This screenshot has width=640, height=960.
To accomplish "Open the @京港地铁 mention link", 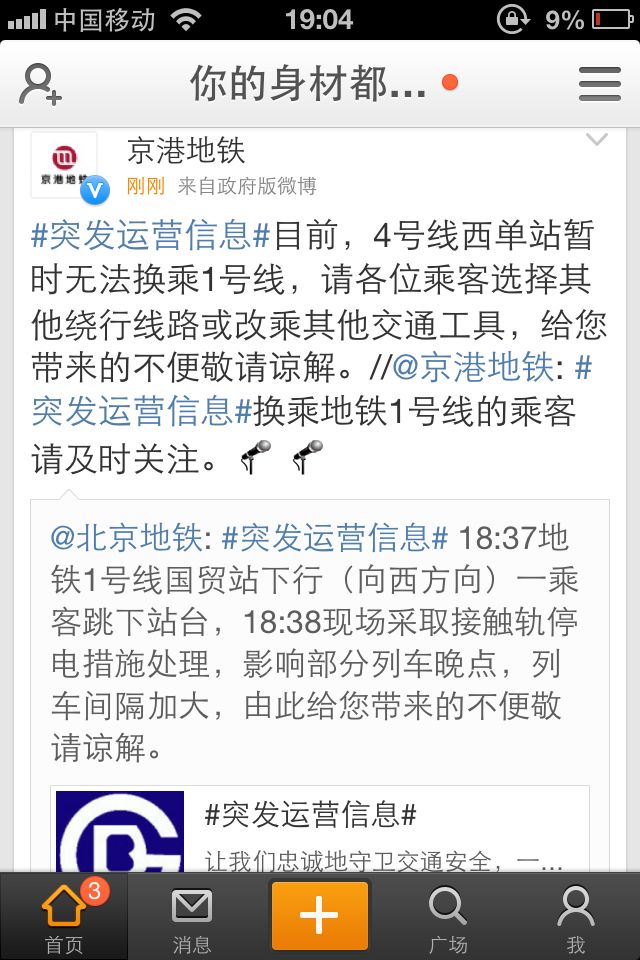I will point(473,367).
